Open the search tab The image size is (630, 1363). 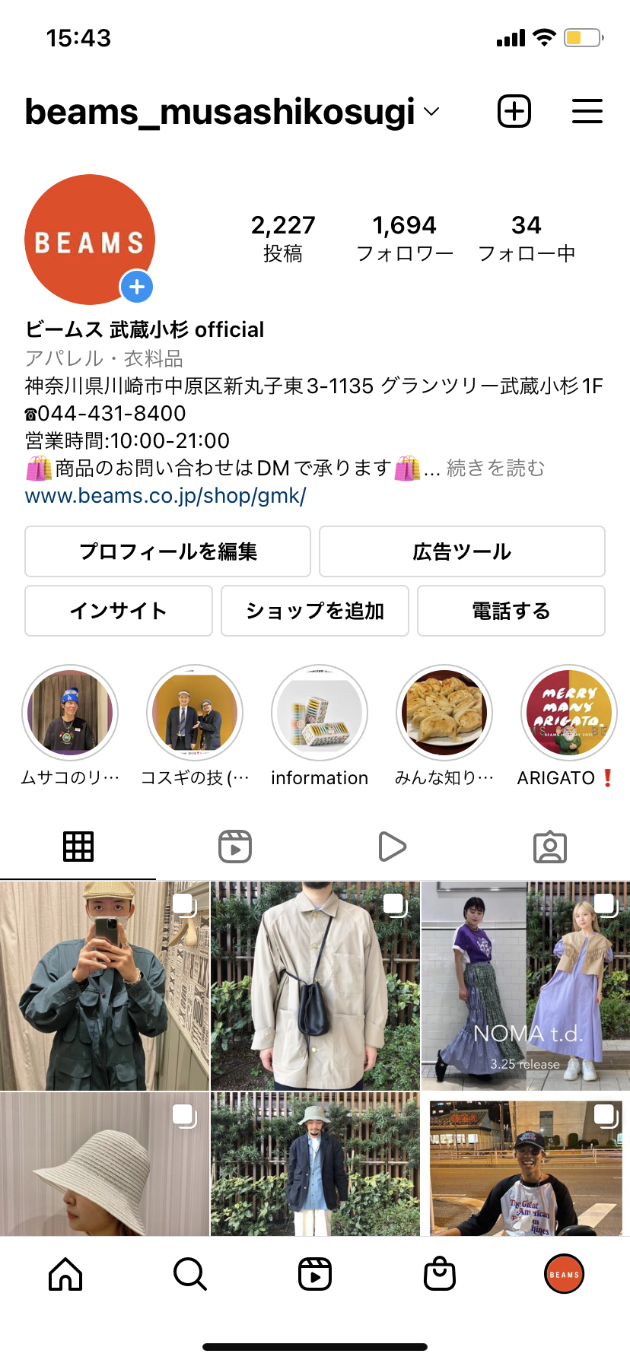click(x=190, y=1274)
